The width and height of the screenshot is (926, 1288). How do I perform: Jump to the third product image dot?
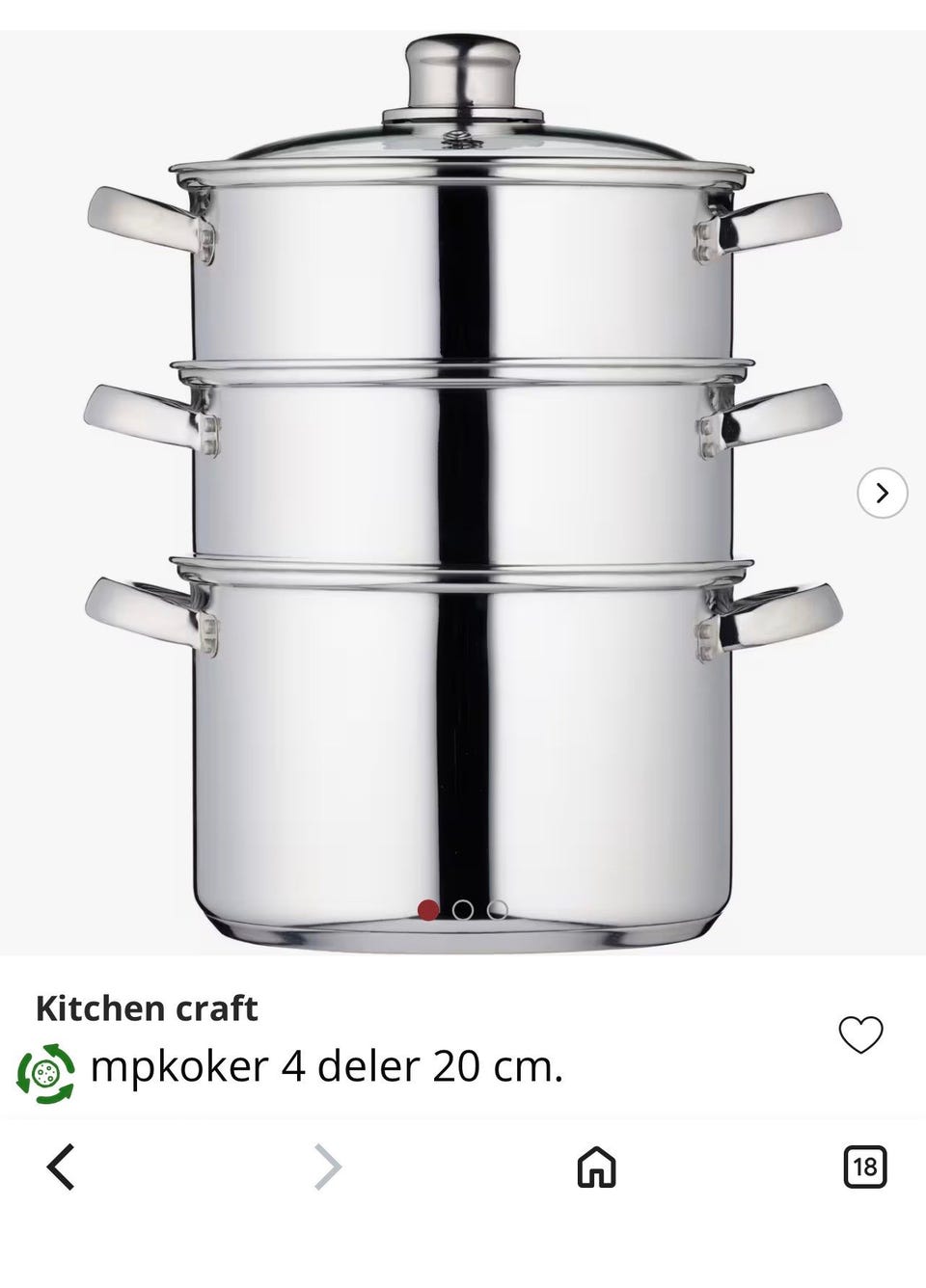pos(498,909)
